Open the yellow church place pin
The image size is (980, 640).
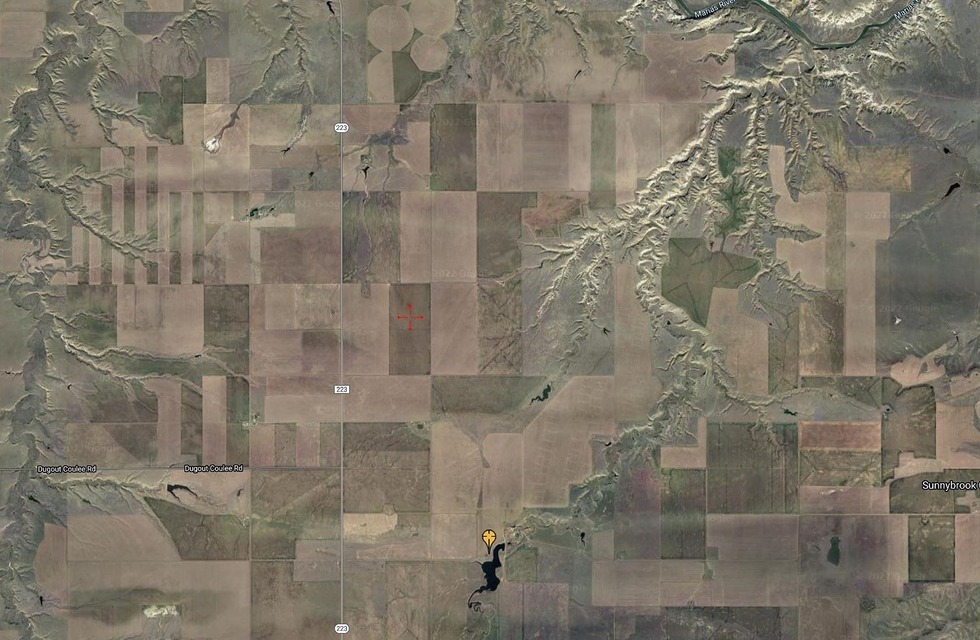489,539
